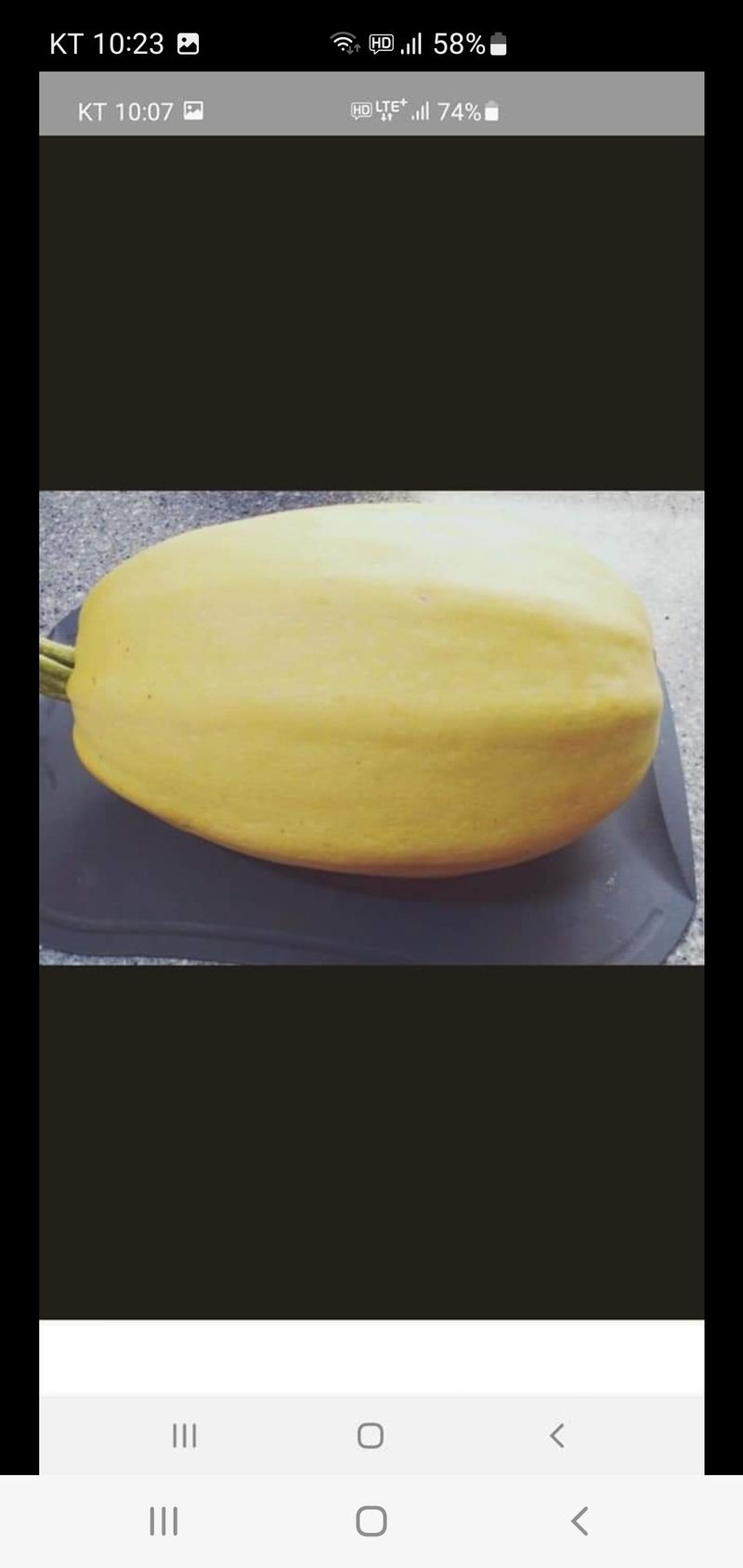Open recent apps from the system navigation bar
The width and height of the screenshot is (743, 1568).
point(163,1521)
